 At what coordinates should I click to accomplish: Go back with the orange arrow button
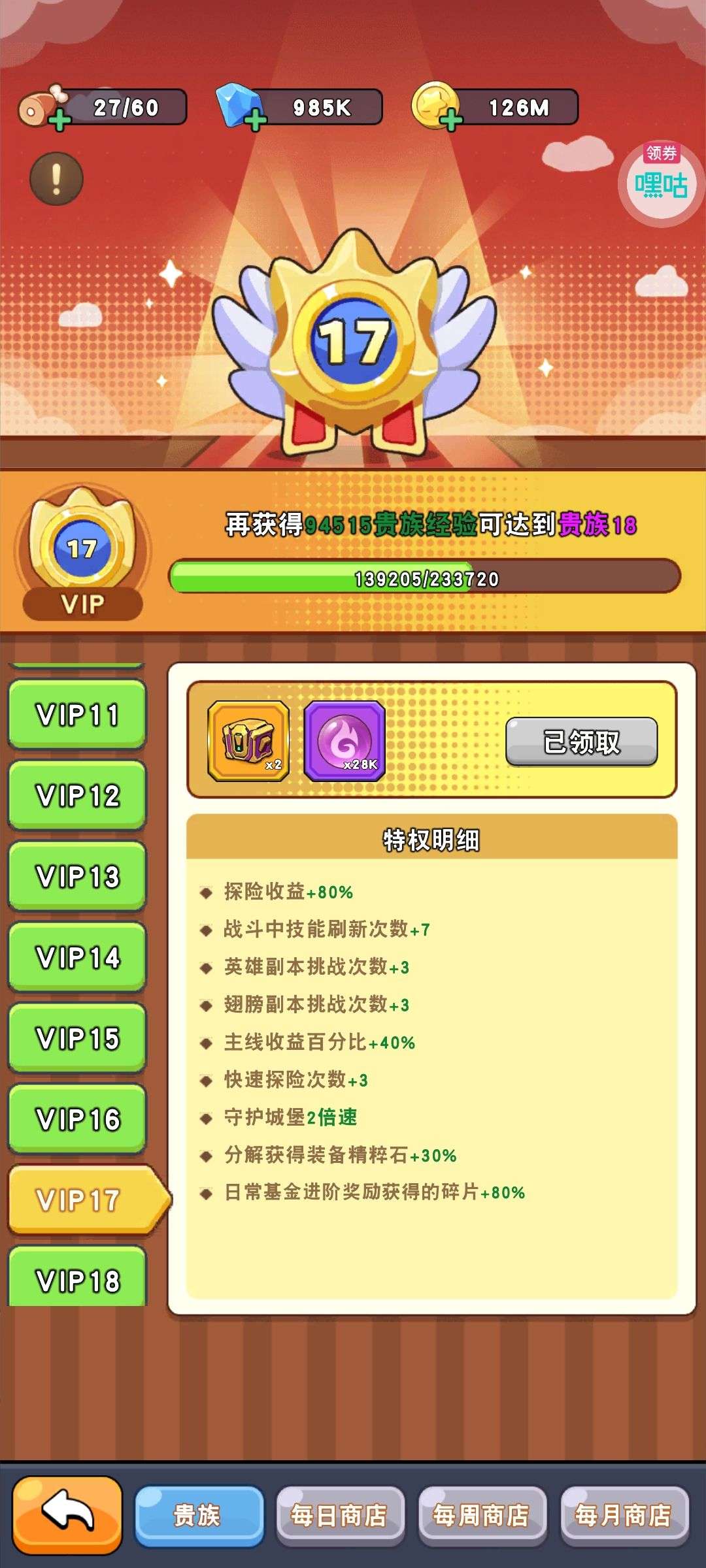pyautogui.click(x=67, y=1514)
